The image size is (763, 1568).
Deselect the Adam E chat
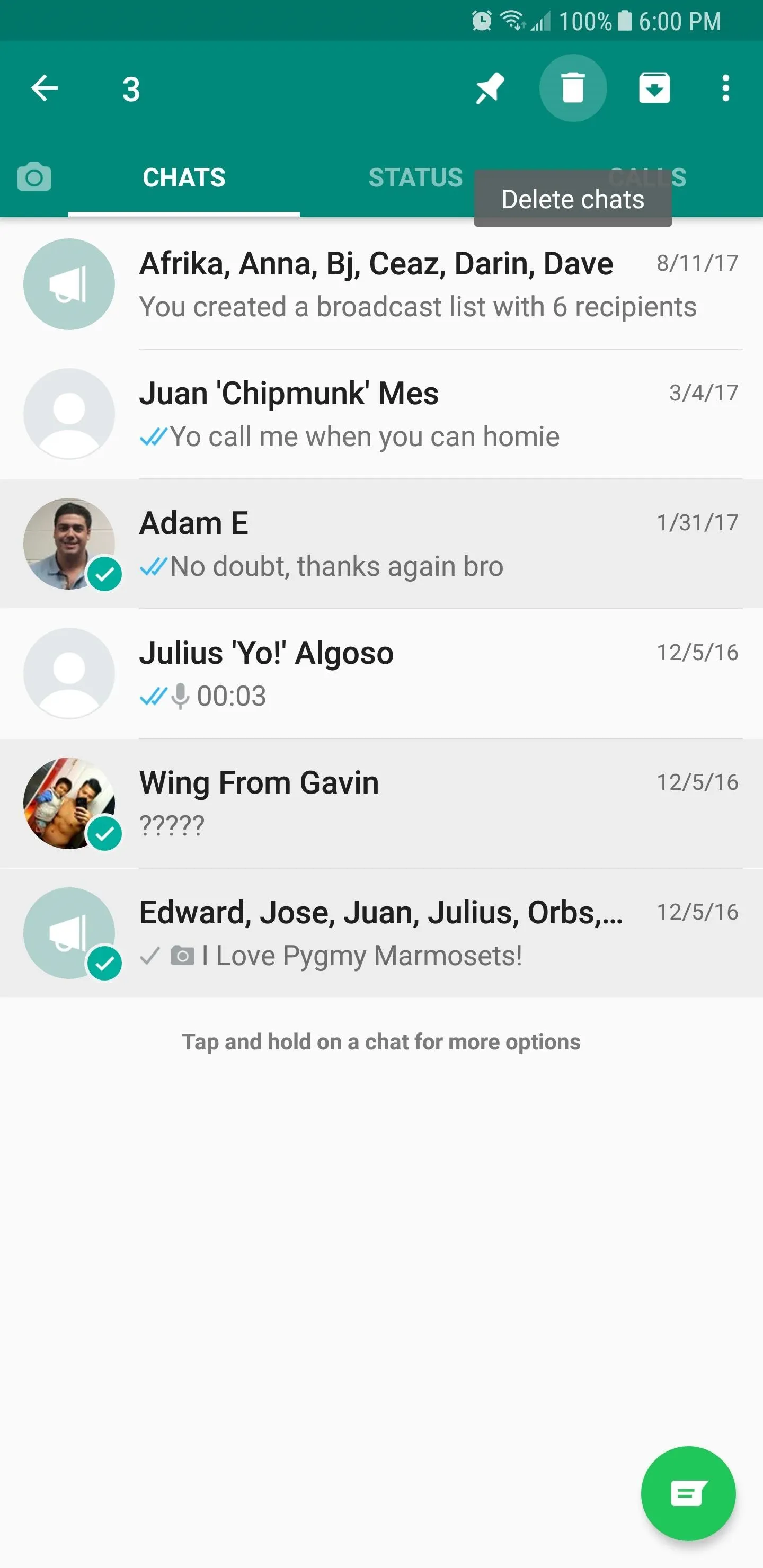click(381, 544)
